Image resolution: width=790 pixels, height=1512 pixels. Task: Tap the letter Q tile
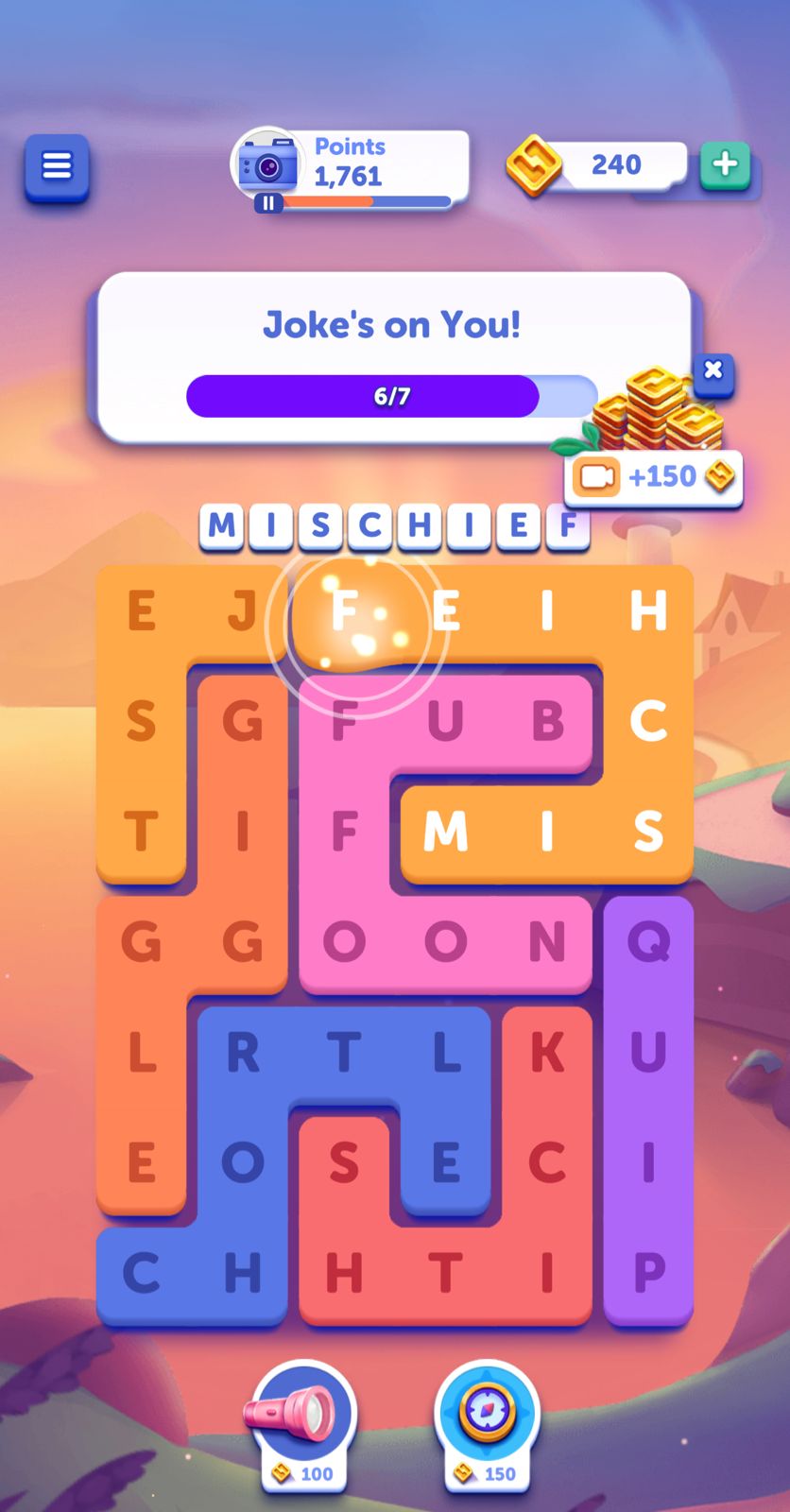pyautogui.click(x=648, y=942)
